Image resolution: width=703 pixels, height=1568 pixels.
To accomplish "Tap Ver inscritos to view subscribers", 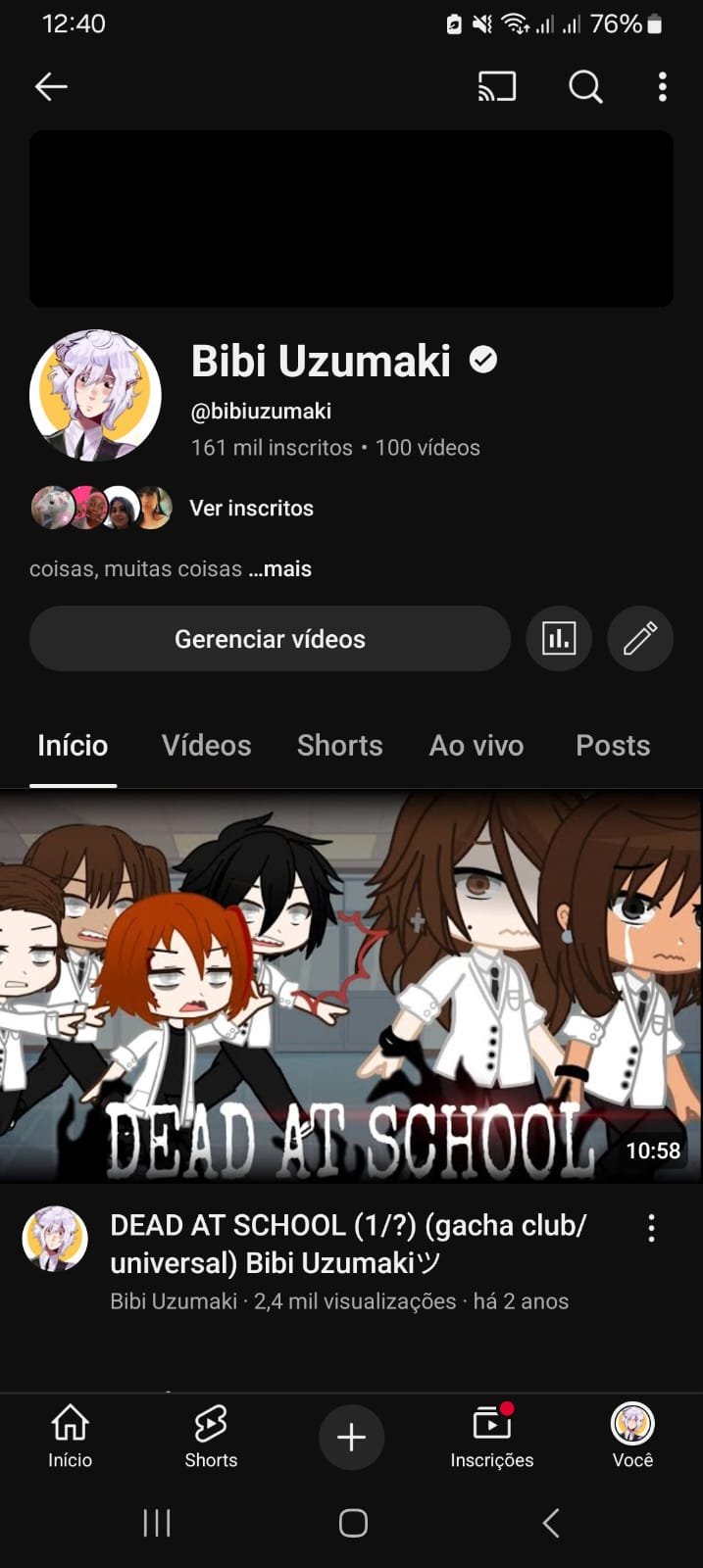I will 251,508.
